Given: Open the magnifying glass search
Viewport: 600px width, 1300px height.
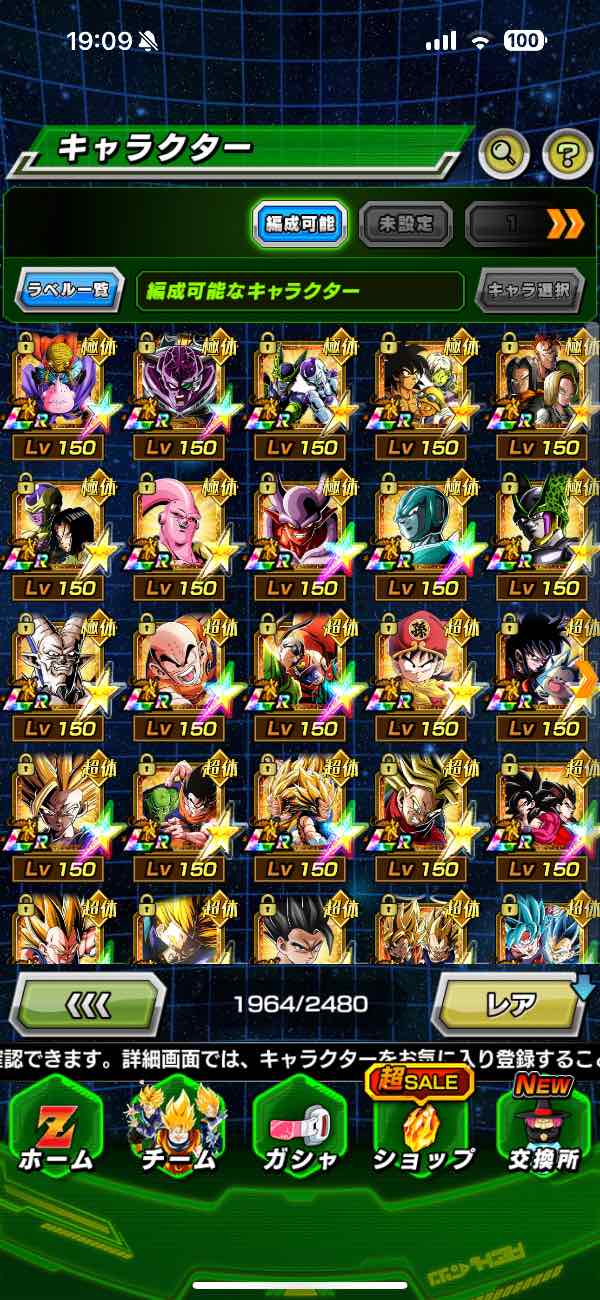Looking at the screenshot, I should (x=504, y=153).
